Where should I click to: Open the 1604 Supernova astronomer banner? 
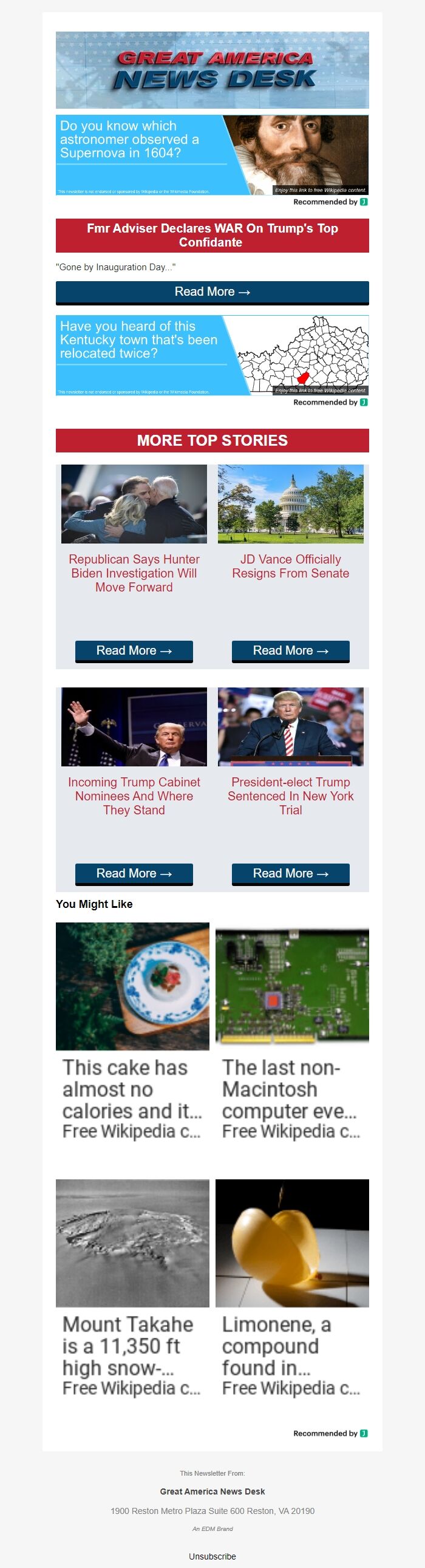point(212,155)
